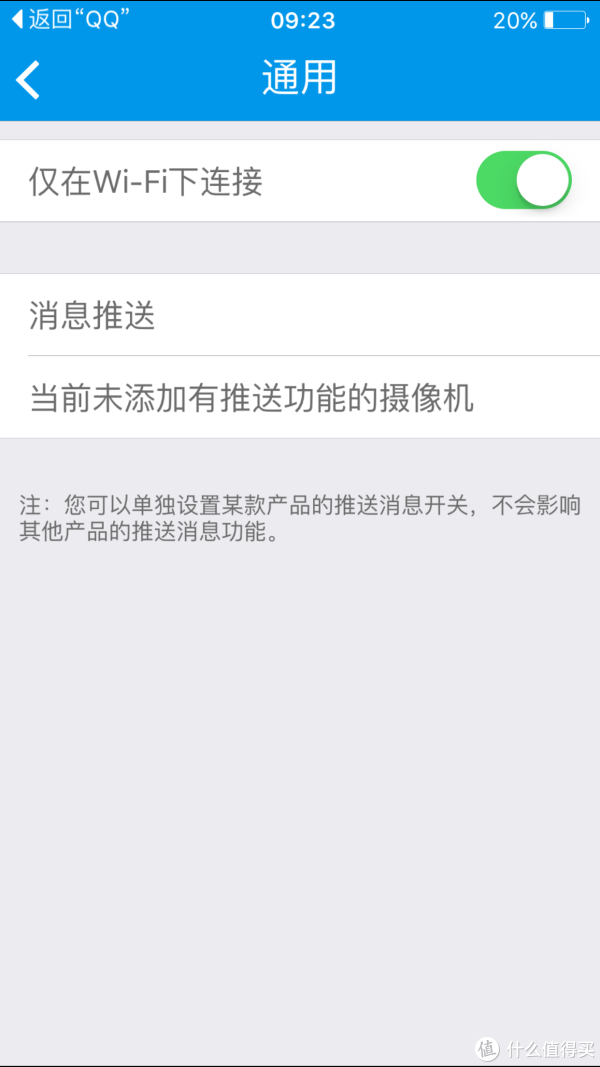Go back from the 通用 settings page
The height and width of the screenshot is (1067, 600).
point(28,80)
